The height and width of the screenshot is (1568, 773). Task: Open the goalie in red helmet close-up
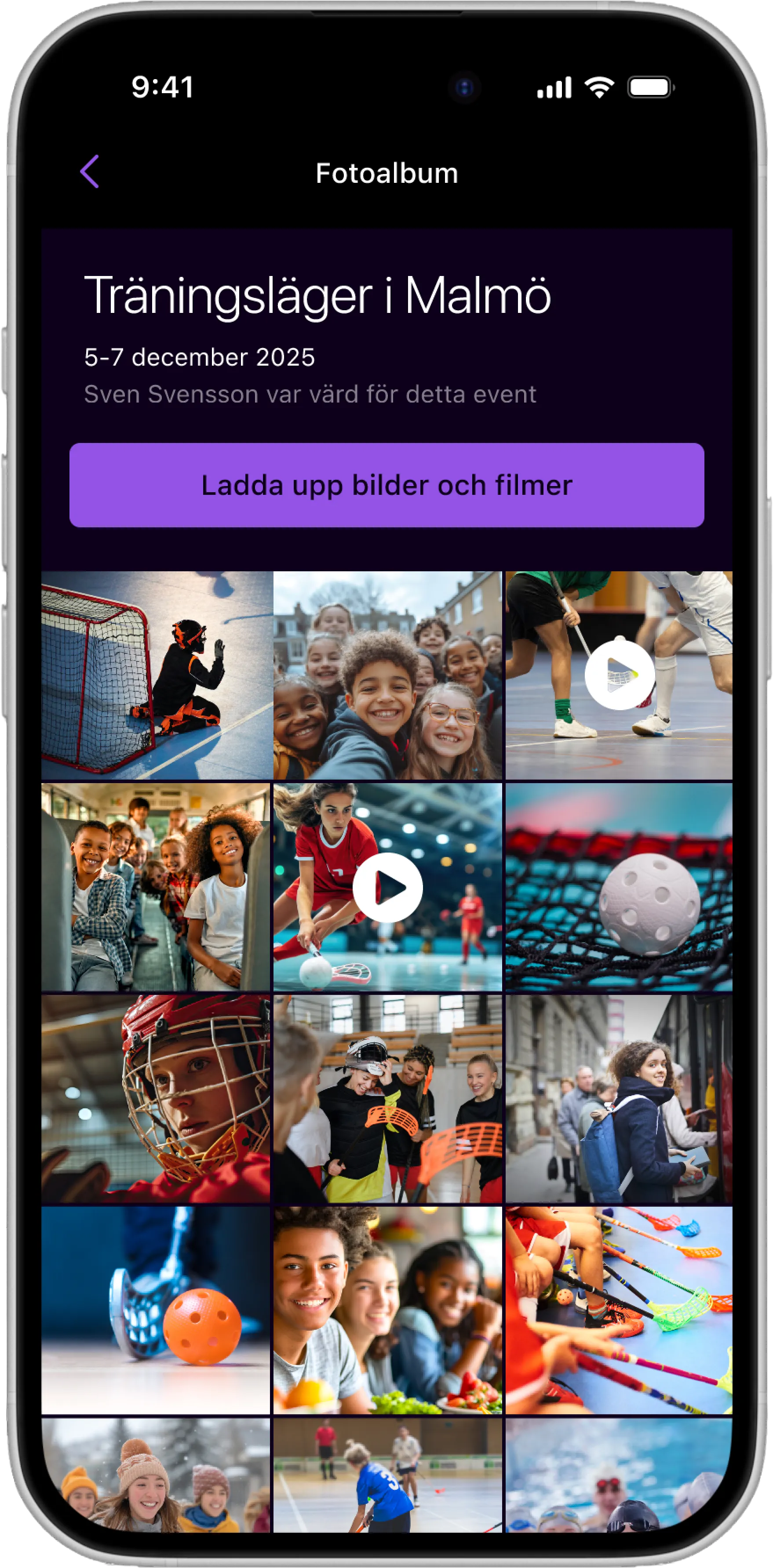point(155,1099)
